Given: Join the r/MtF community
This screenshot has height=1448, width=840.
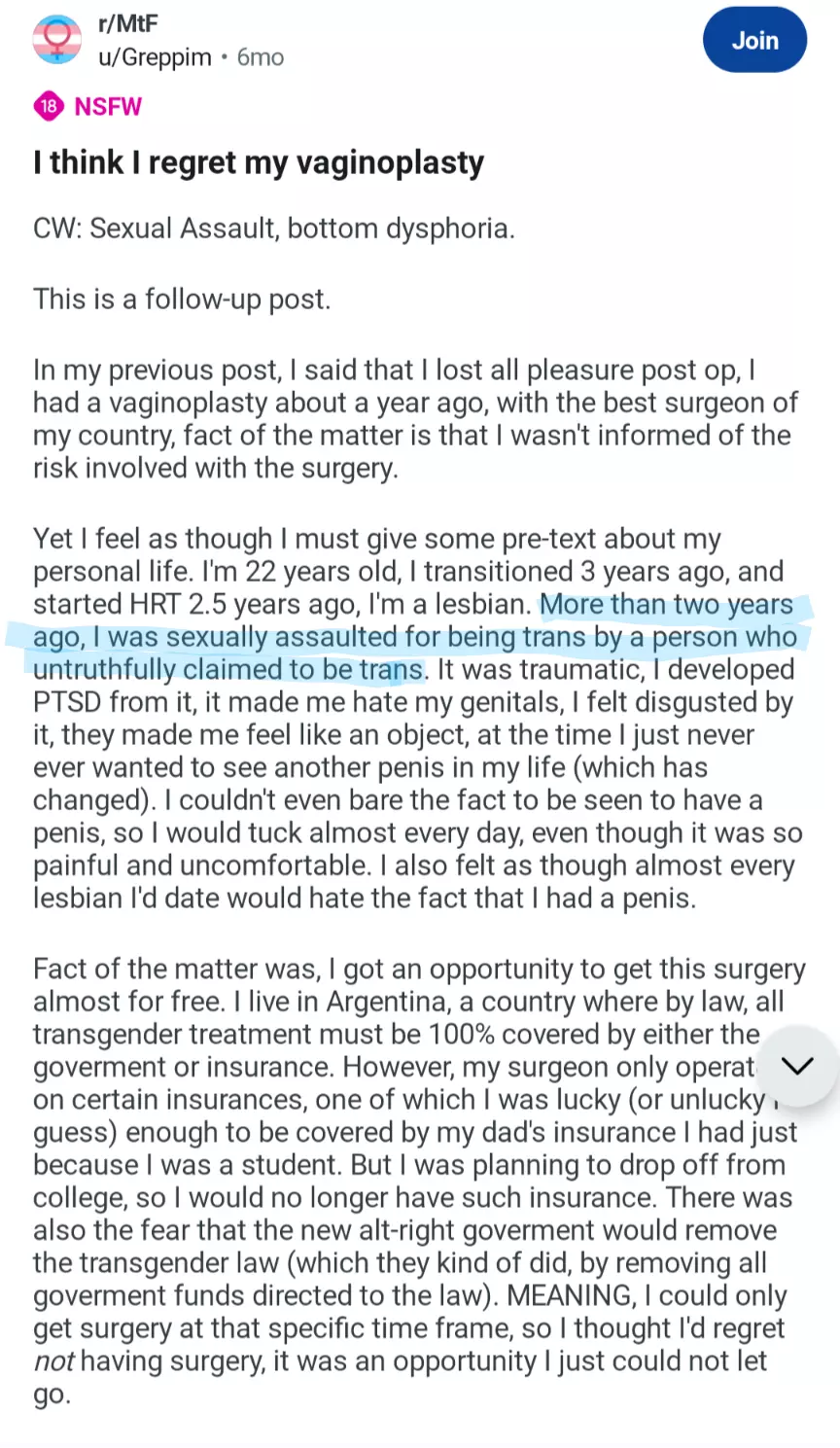Looking at the screenshot, I should click(754, 40).
